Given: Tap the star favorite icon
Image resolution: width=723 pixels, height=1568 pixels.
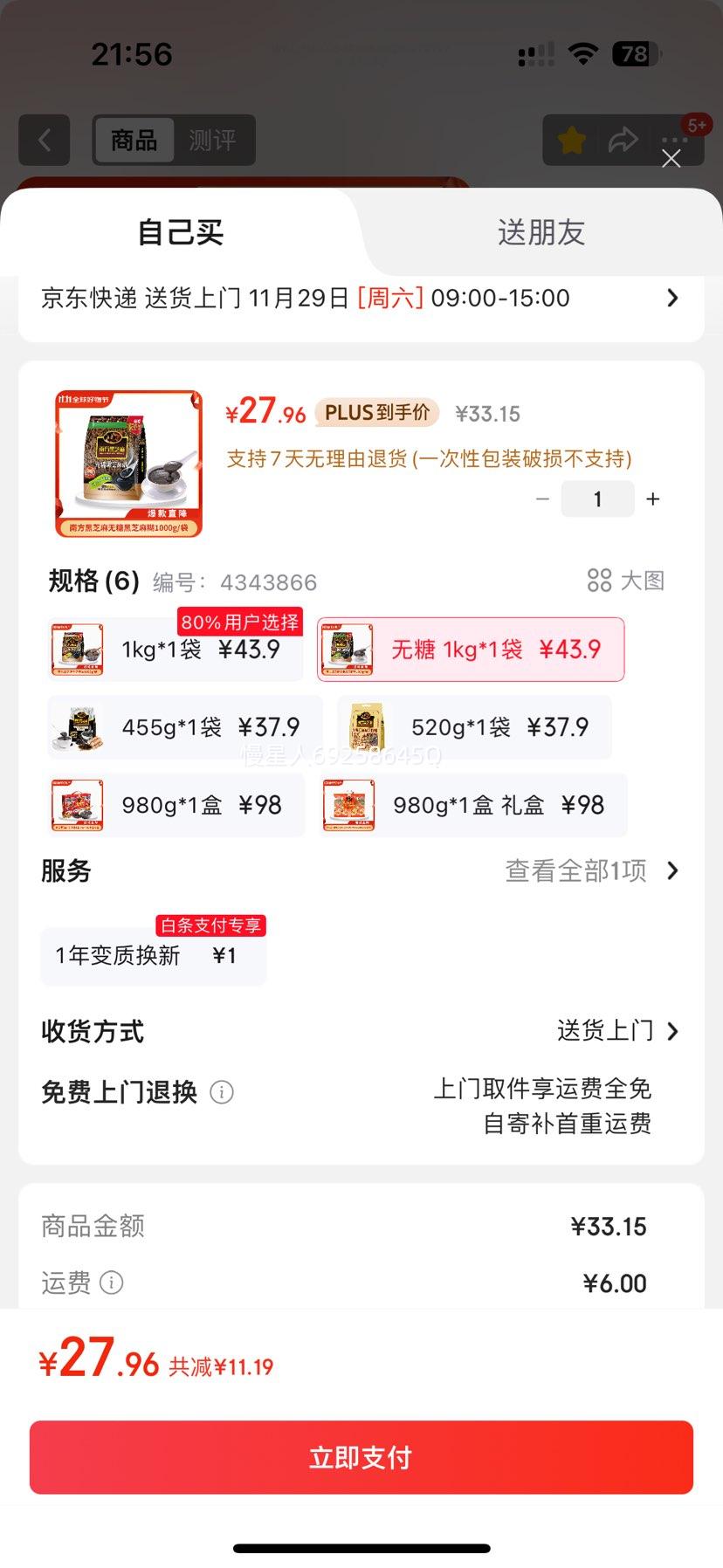Looking at the screenshot, I should point(569,140).
